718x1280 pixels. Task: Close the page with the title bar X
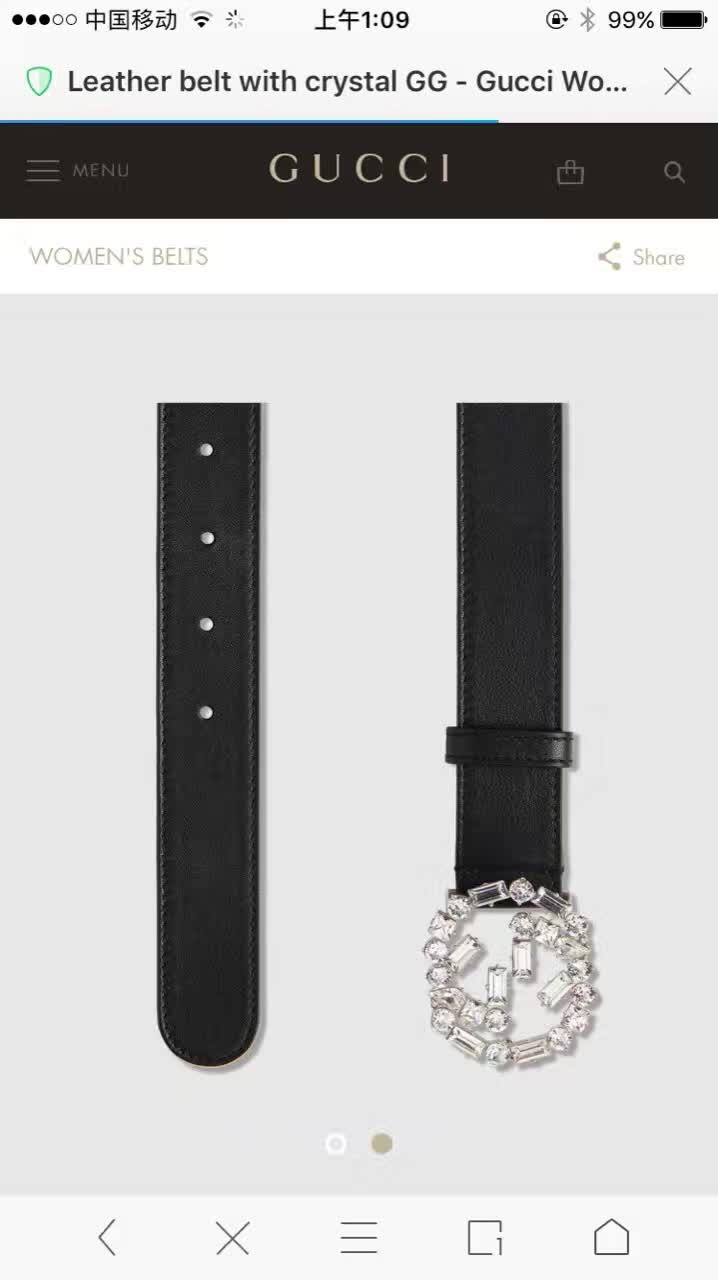[678, 82]
